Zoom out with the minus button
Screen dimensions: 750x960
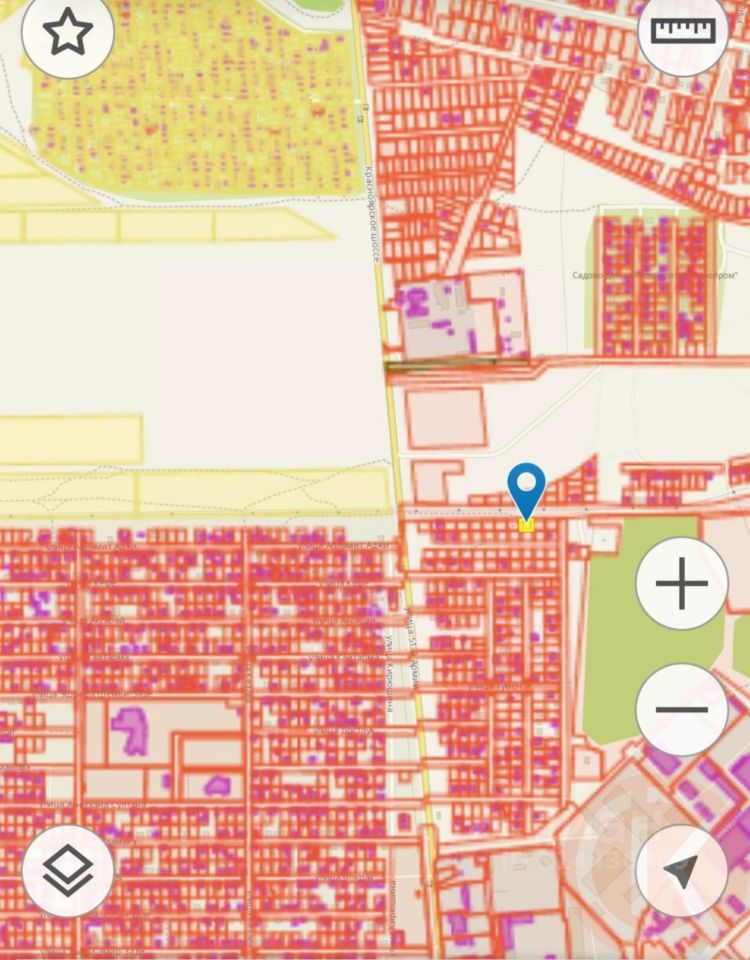click(x=682, y=709)
